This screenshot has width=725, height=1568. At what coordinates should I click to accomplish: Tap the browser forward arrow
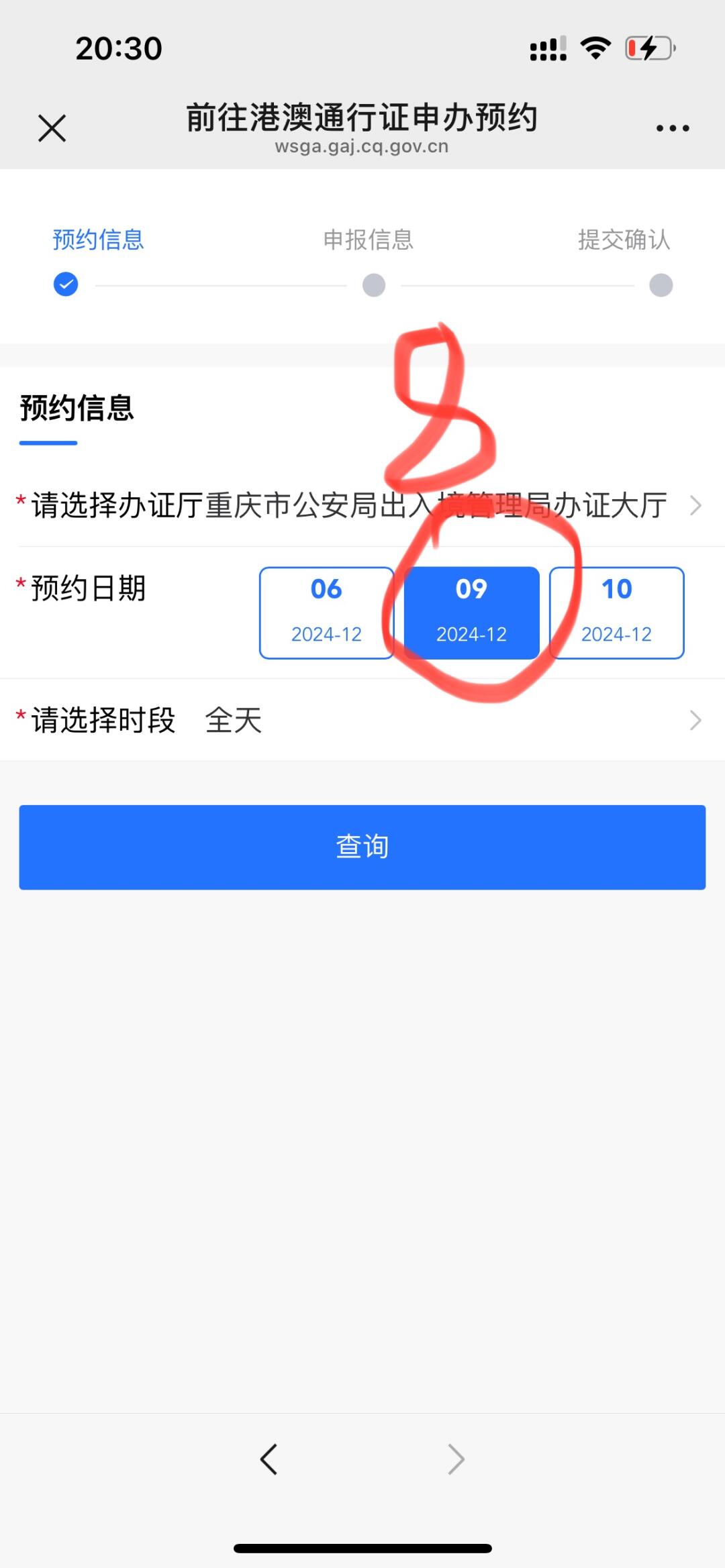pos(456,1459)
